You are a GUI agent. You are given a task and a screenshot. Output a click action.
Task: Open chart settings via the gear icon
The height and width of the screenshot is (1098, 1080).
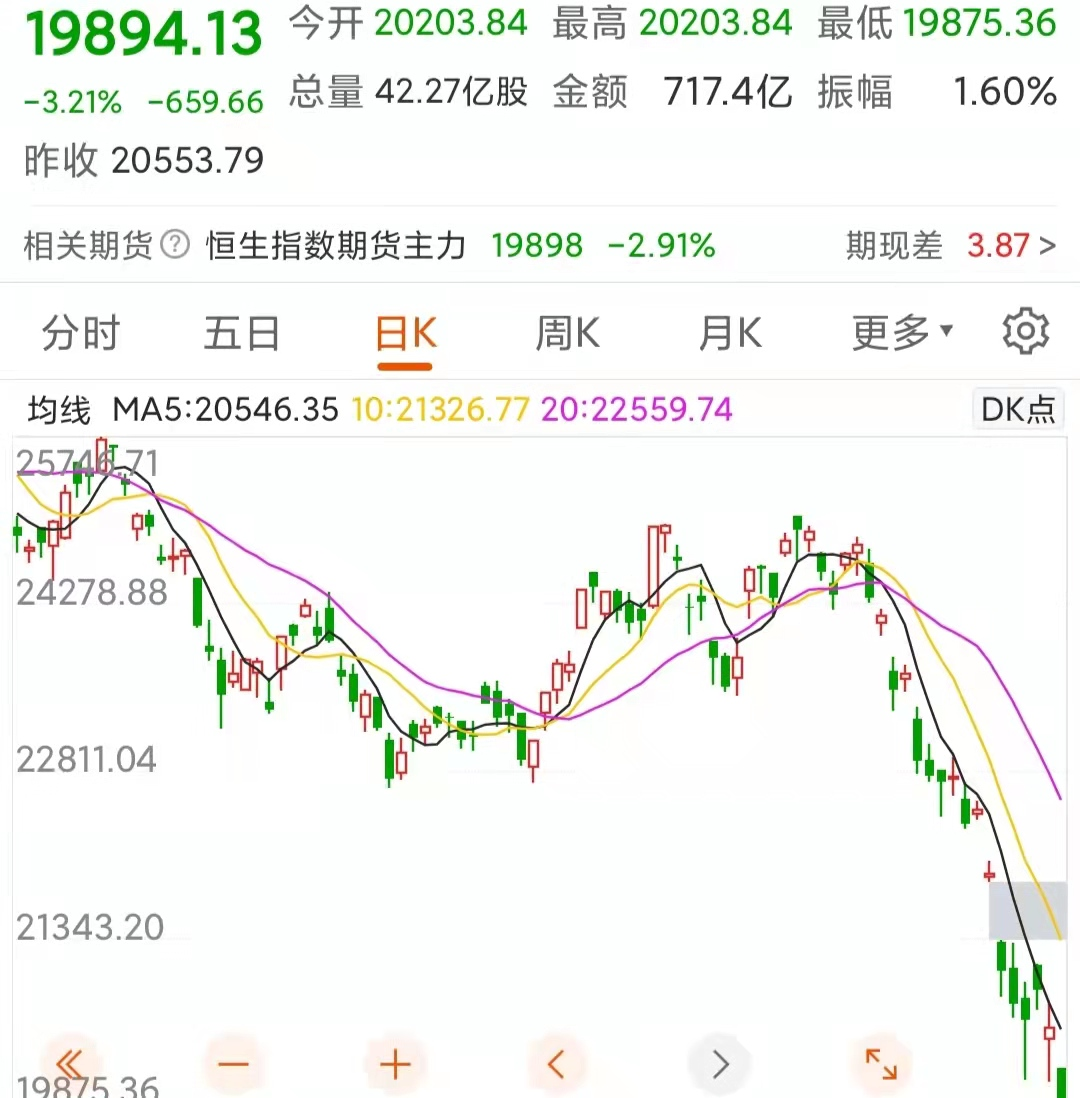(x=1024, y=330)
